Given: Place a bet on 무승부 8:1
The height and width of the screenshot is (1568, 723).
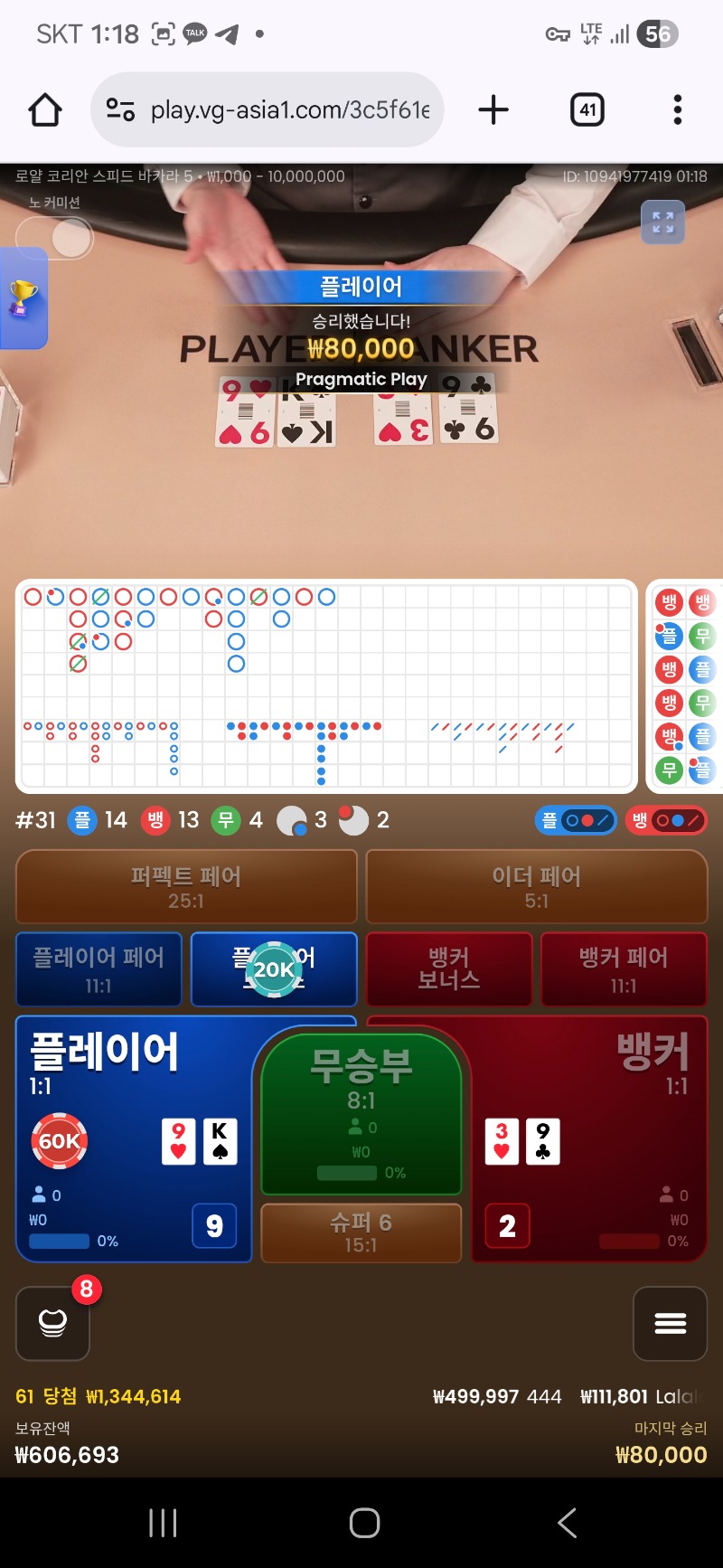Looking at the screenshot, I should pyautogui.click(x=361, y=1112).
